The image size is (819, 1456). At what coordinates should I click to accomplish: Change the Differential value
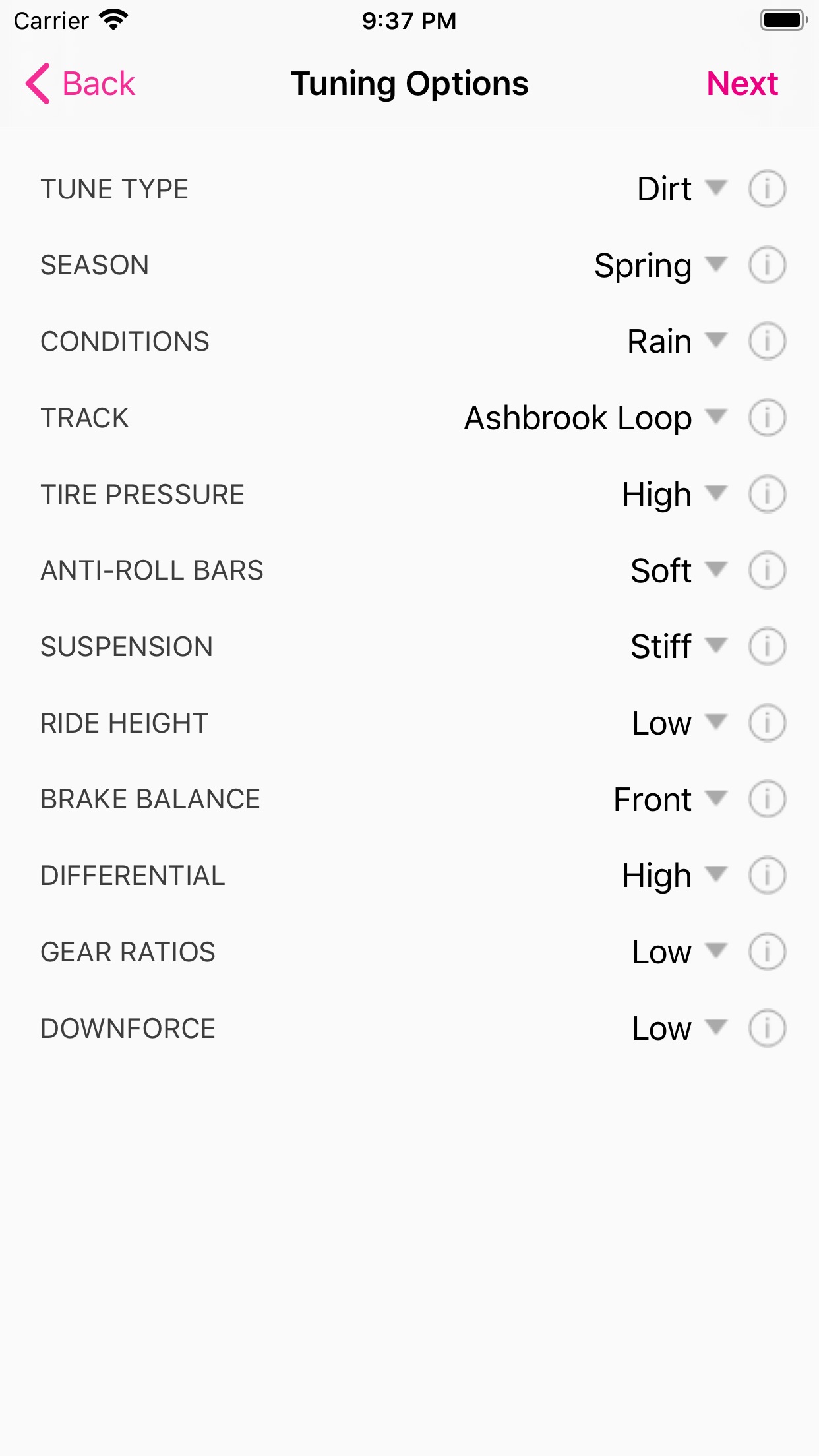tap(675, 876)
